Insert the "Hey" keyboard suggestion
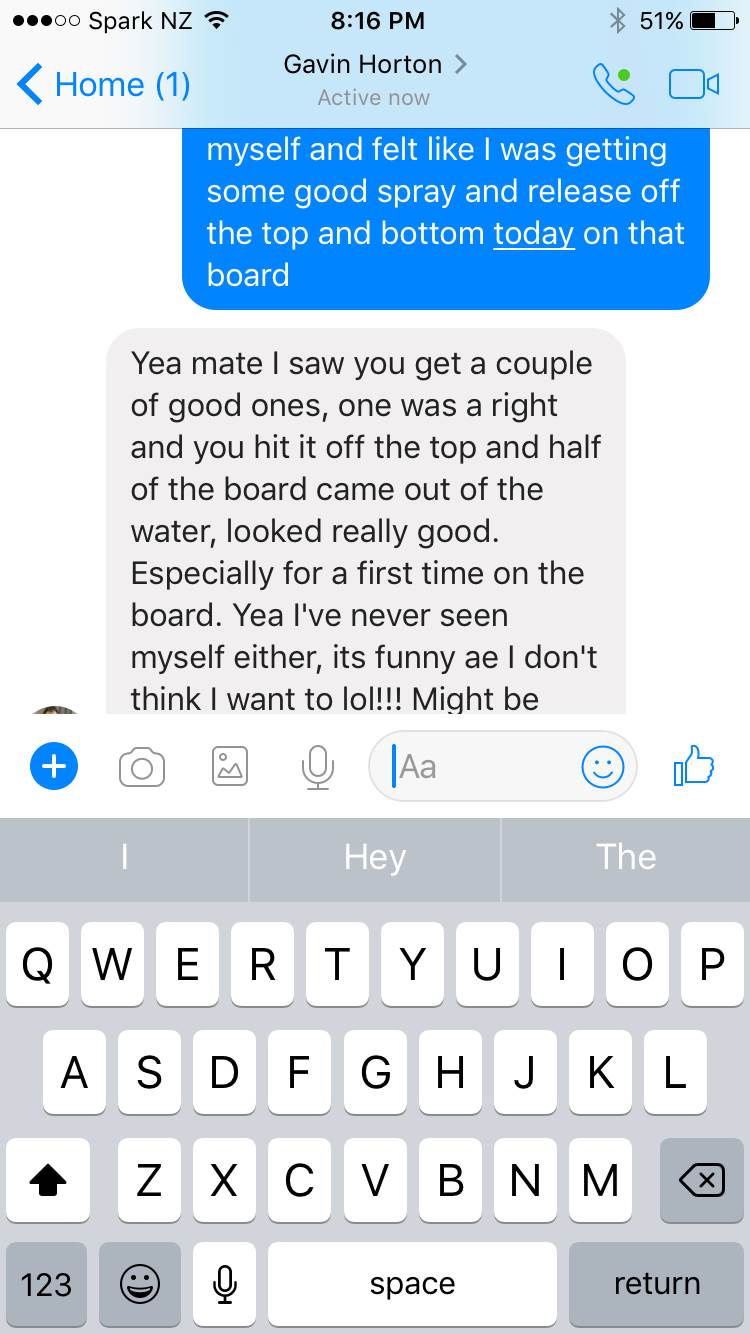This screenshot has height=1334, width=750. point(375,857)
